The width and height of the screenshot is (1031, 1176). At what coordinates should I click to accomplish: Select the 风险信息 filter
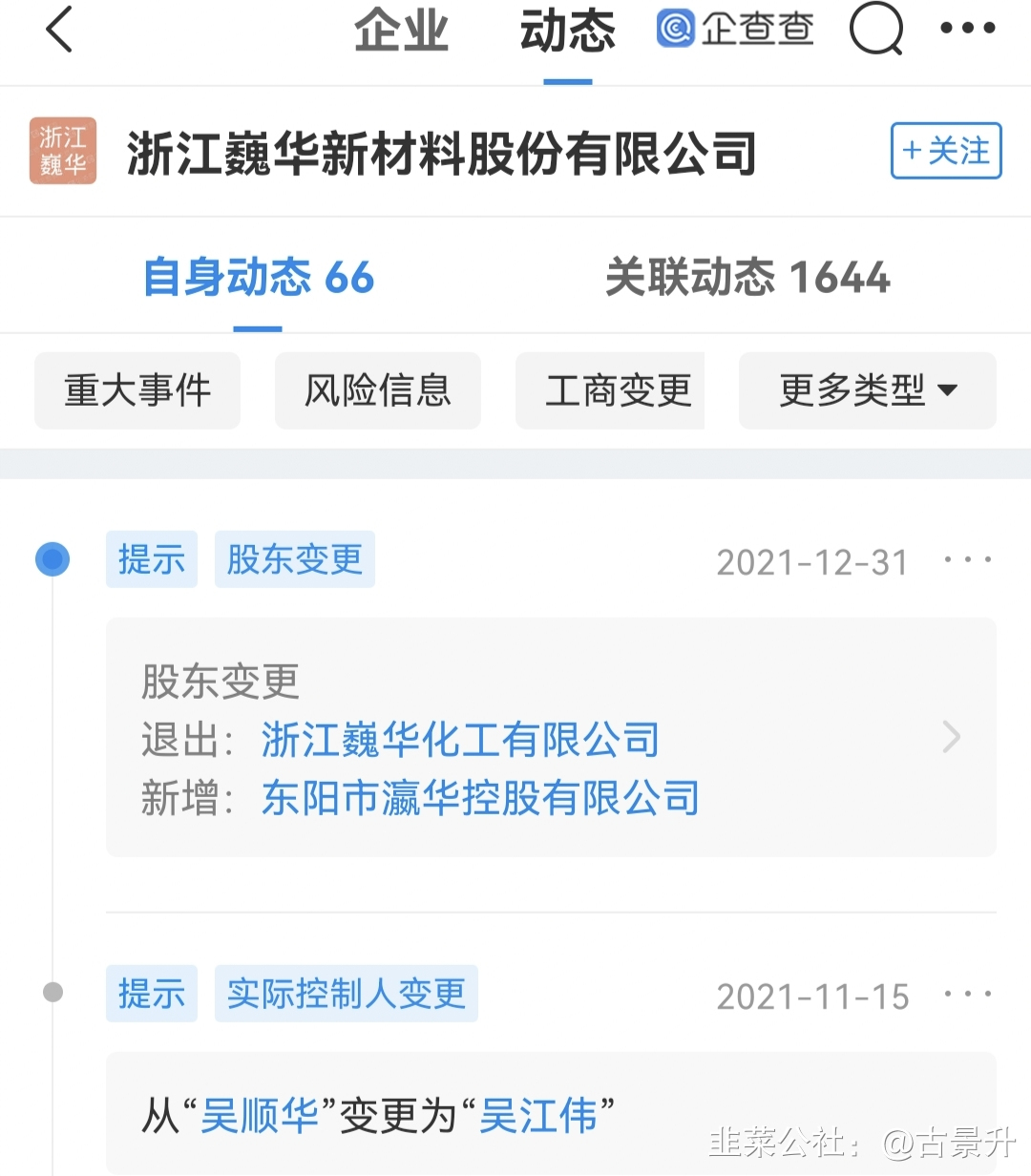point(377,390)
